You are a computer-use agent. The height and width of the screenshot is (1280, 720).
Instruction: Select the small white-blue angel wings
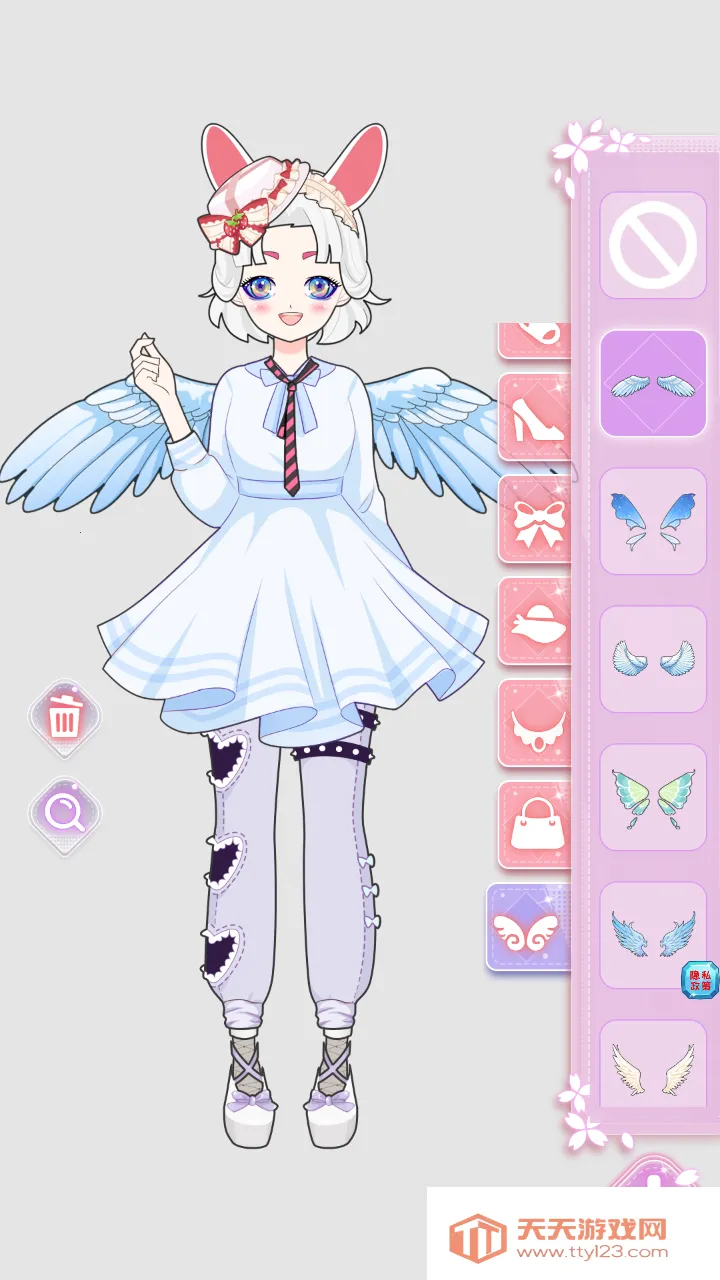(653, 659)
